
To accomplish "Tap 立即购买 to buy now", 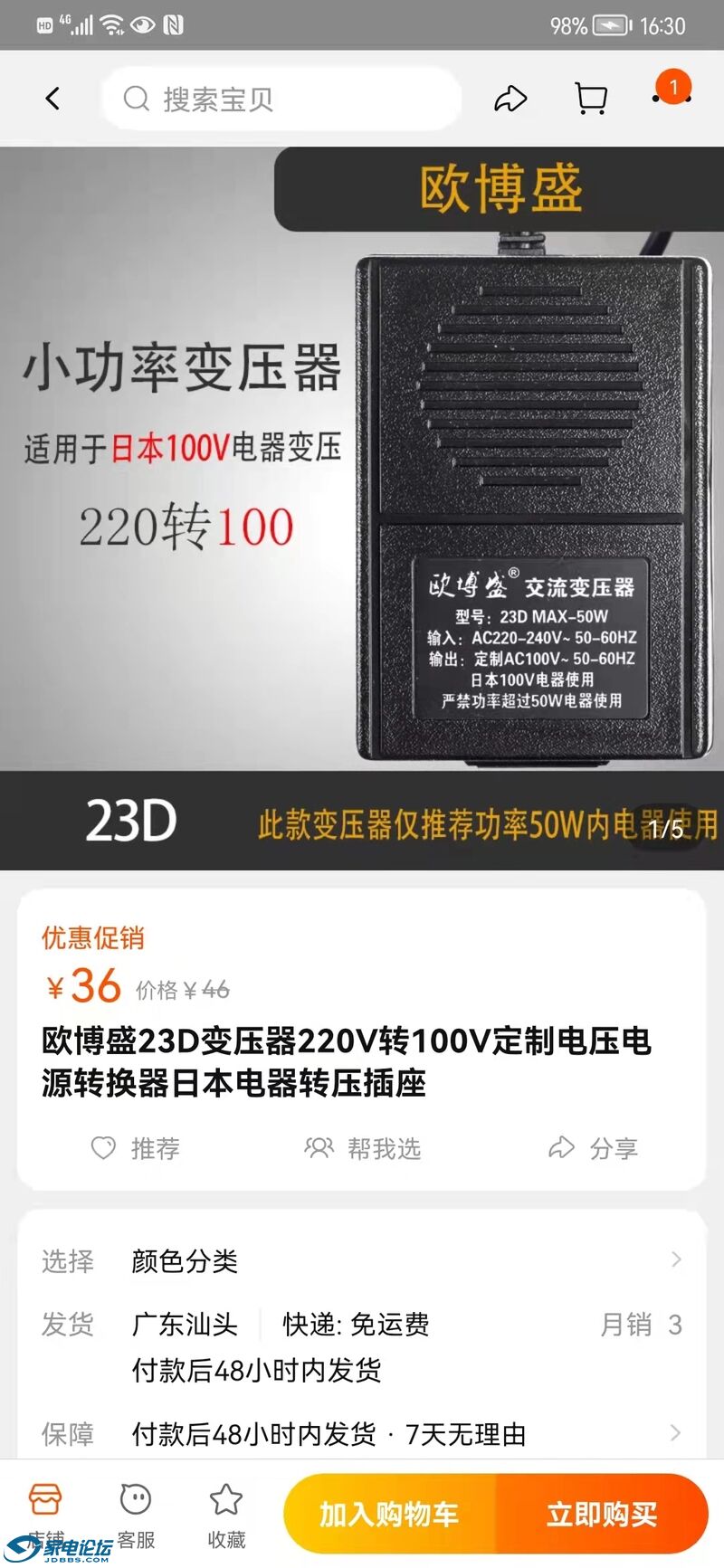I will [x=602, y=1514].
